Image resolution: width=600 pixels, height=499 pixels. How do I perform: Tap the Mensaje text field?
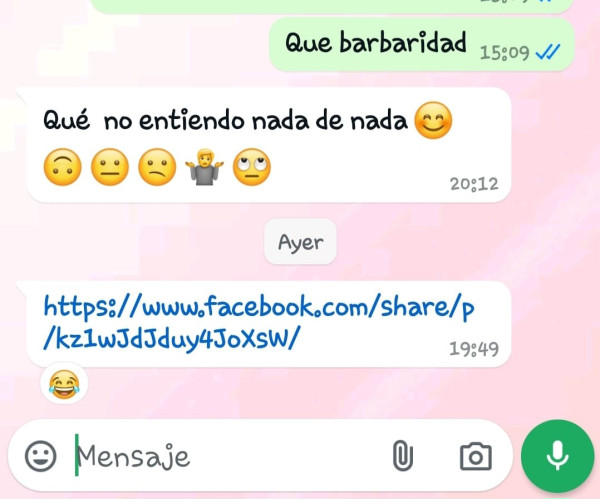(x=220, y=457)
